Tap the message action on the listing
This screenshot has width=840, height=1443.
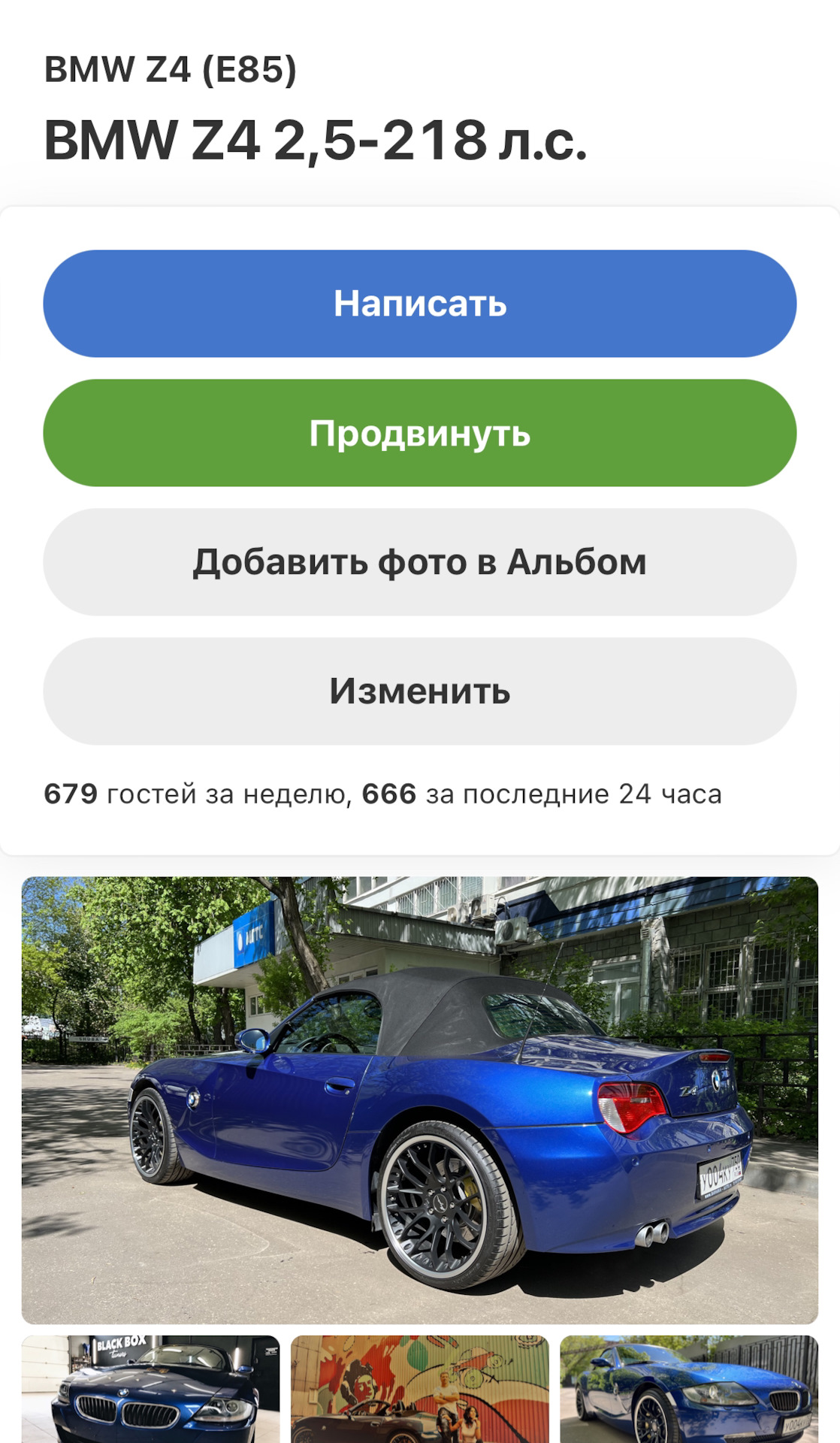[420, 305]
